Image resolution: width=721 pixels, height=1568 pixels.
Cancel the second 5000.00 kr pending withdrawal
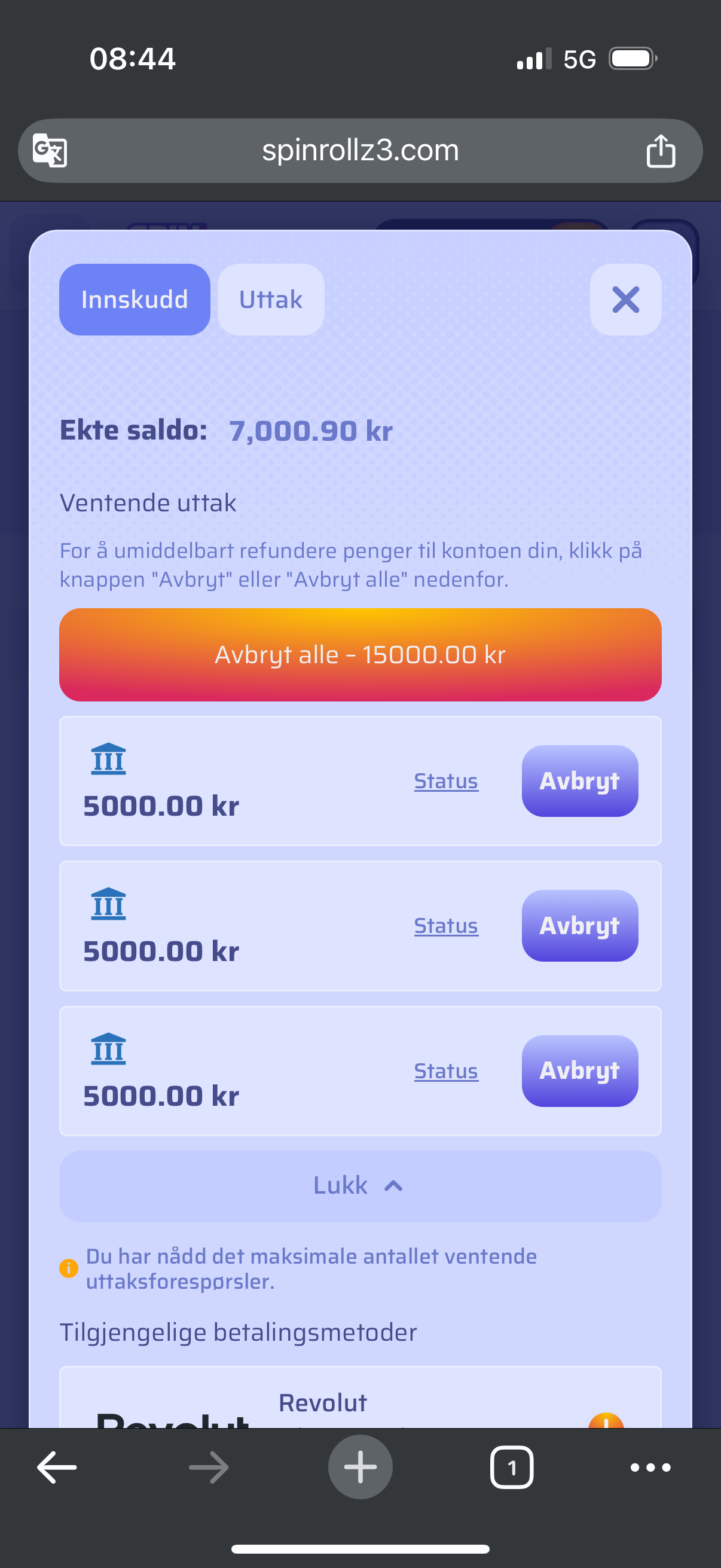[579, 926]
